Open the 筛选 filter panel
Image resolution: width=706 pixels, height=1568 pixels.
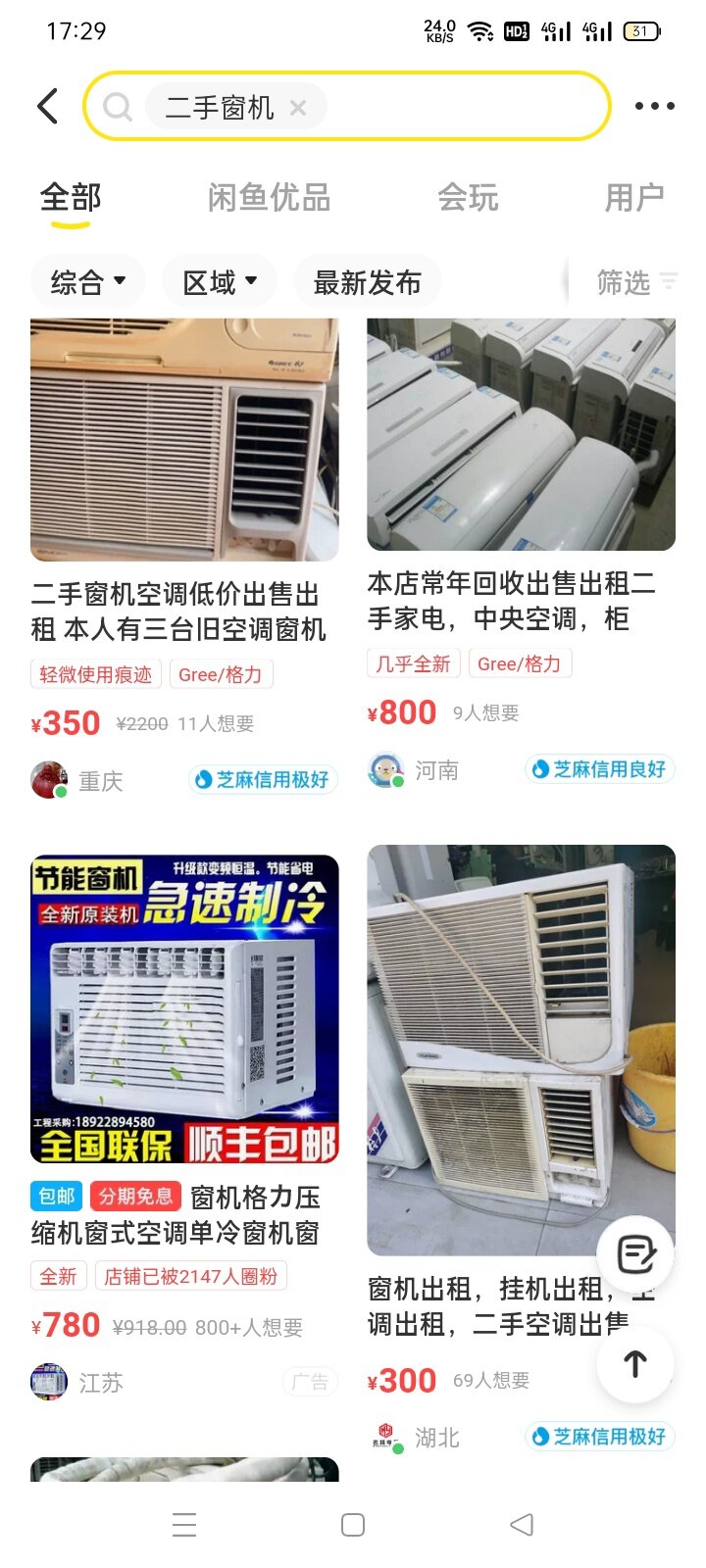(x=636, y=282)
